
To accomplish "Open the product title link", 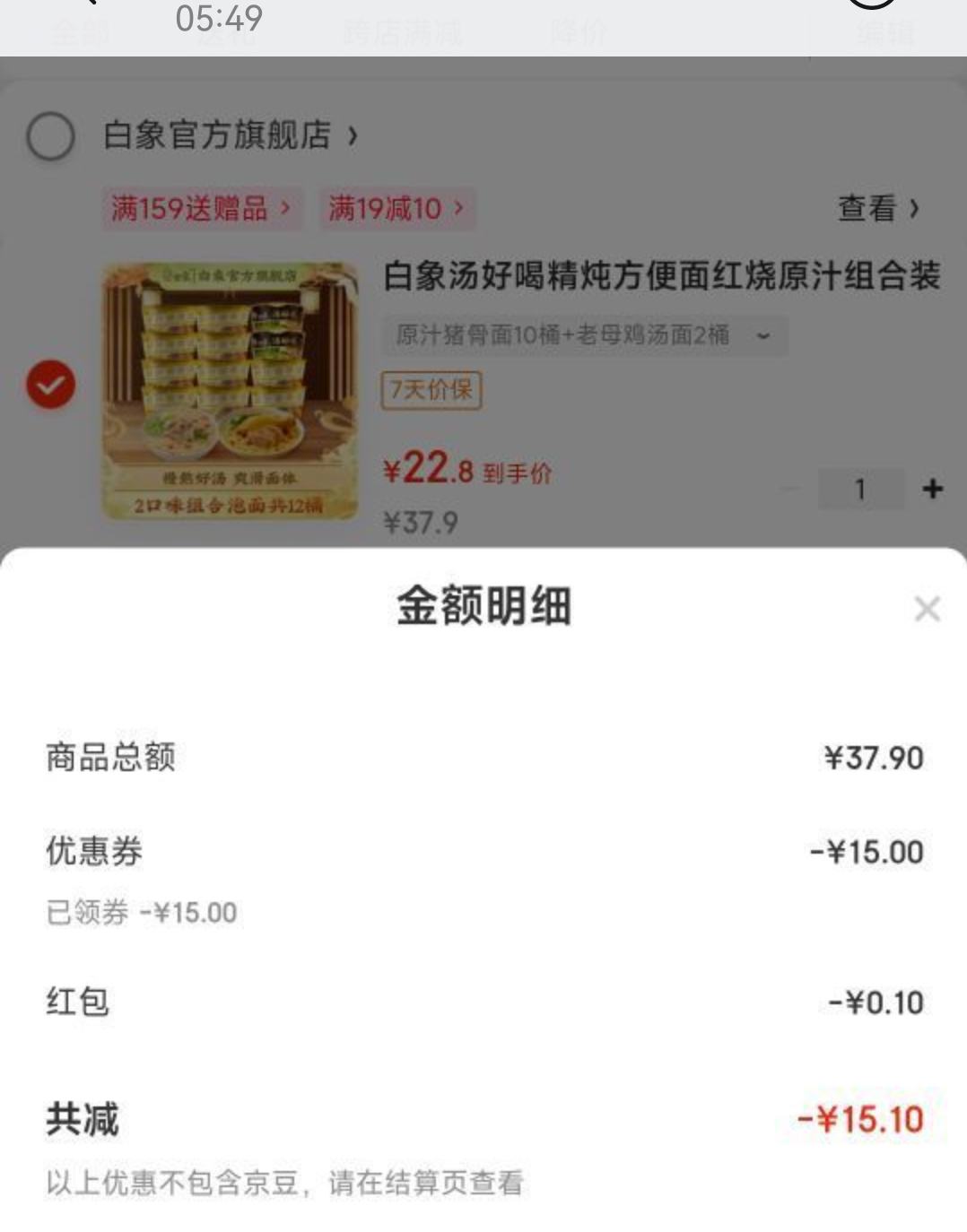I will coord(664,280).
